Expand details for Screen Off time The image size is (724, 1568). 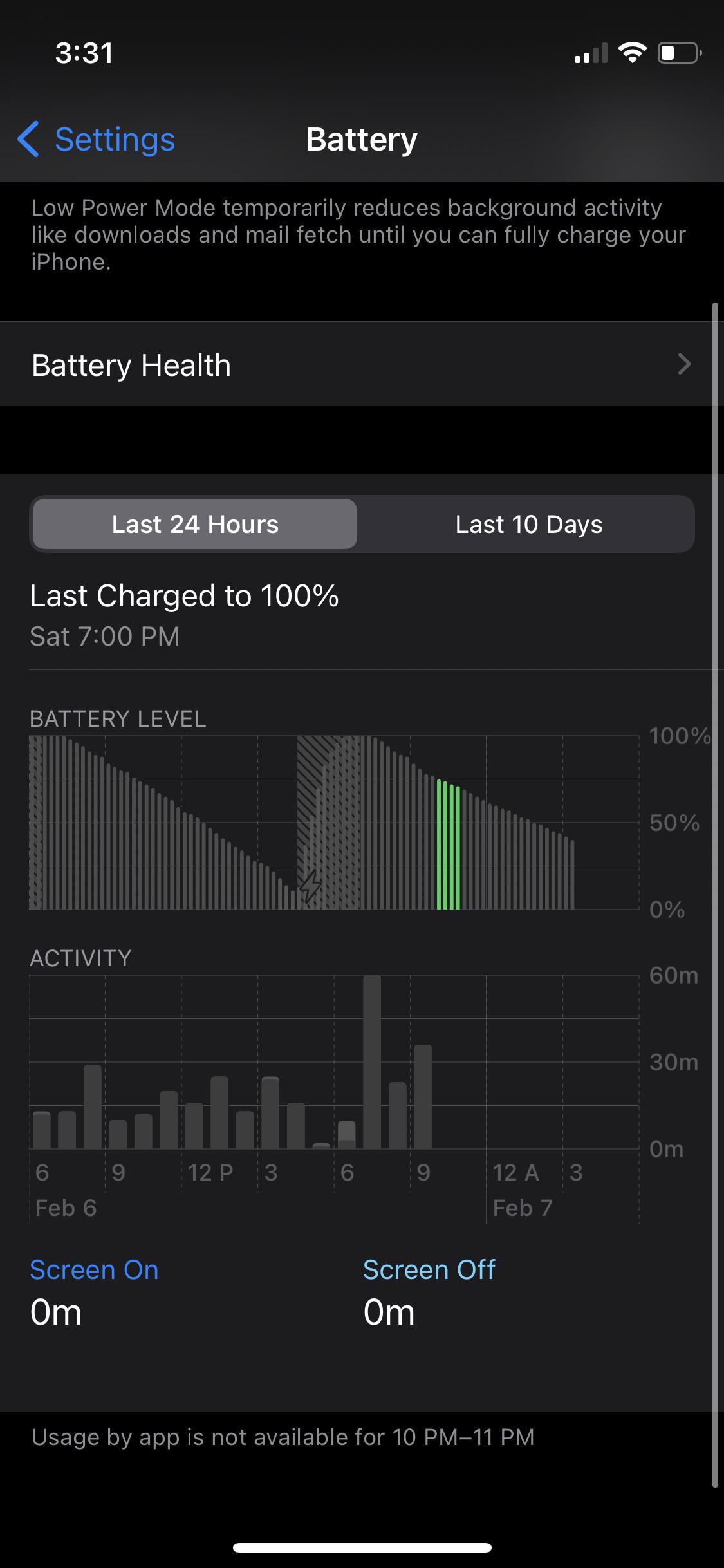coord(429,1269)
